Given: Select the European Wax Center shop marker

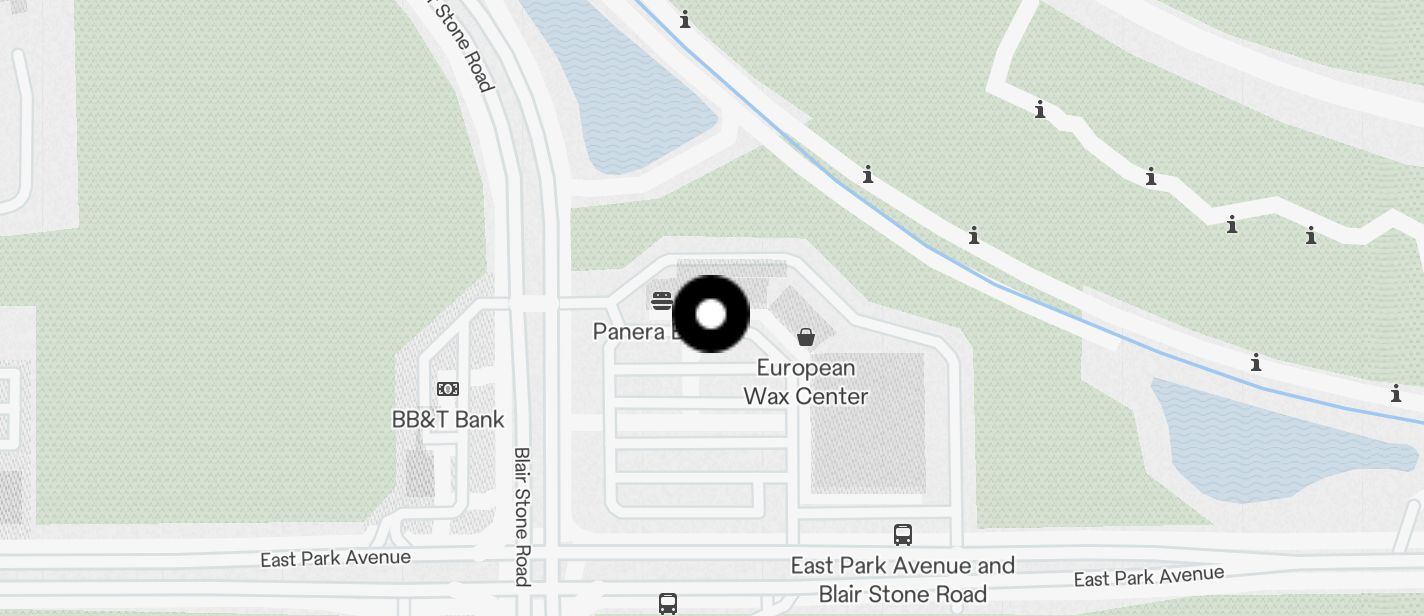Looking at the screenshot, I should pos(806,337).
